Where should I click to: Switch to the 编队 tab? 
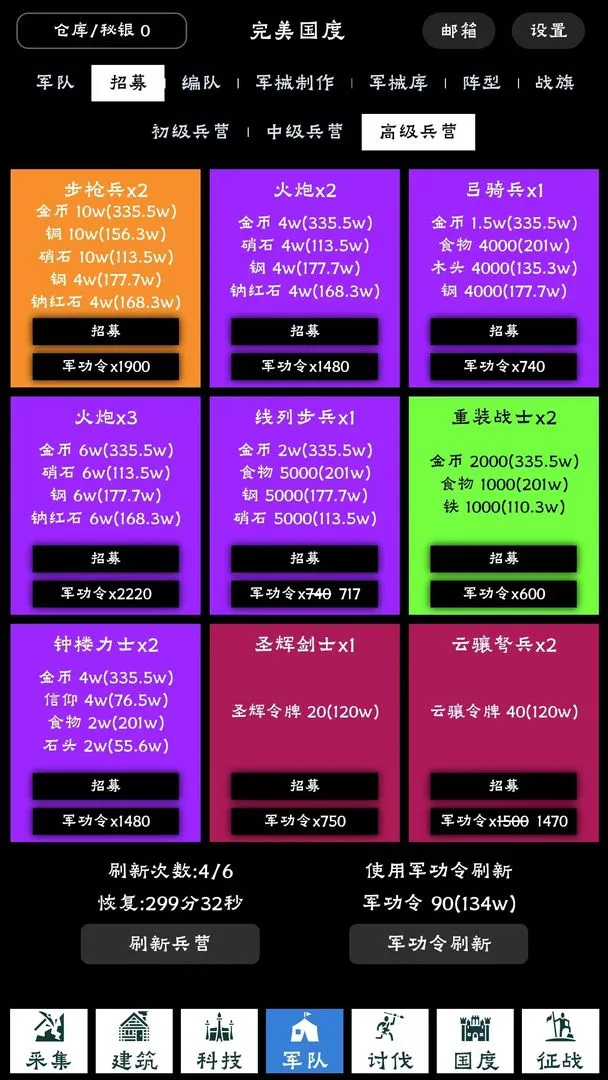pyautogui.click(x=201, y=83)
